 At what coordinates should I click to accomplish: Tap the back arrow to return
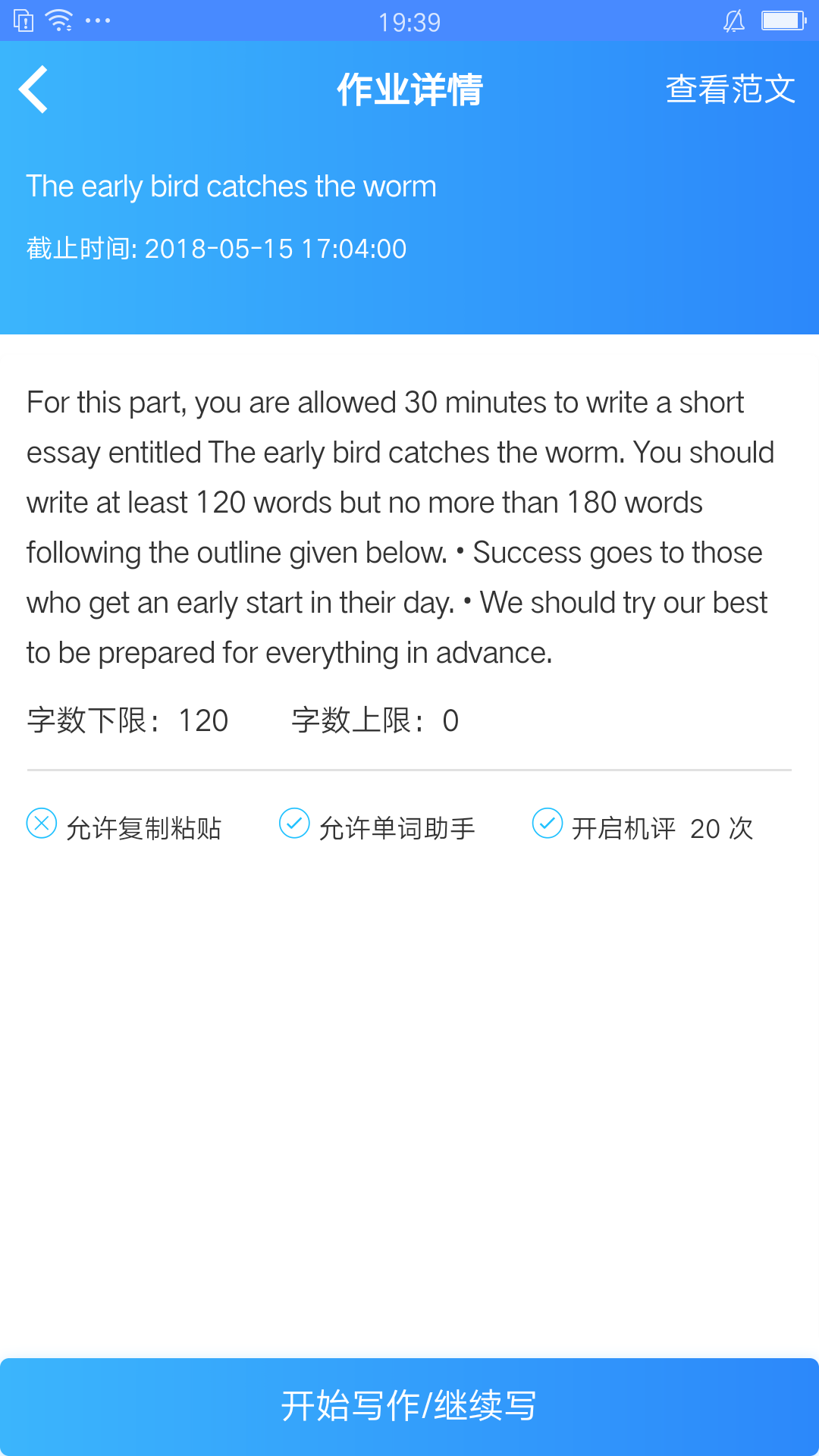[x=33, y=89]
